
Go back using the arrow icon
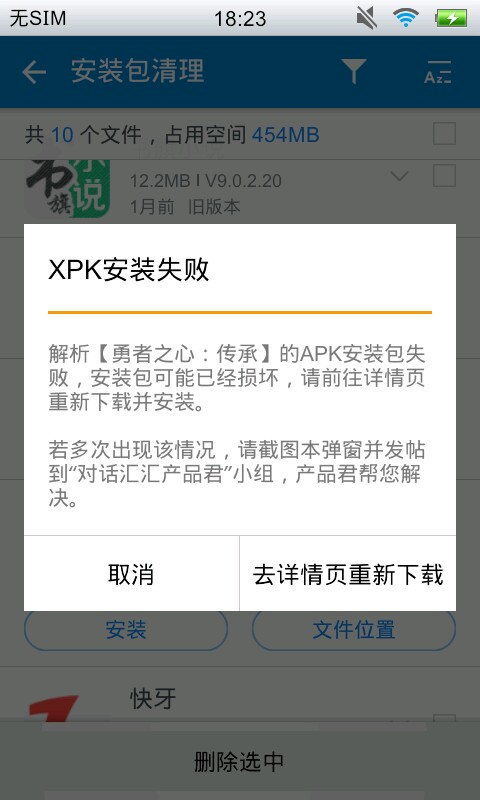[x=34, y=72]
